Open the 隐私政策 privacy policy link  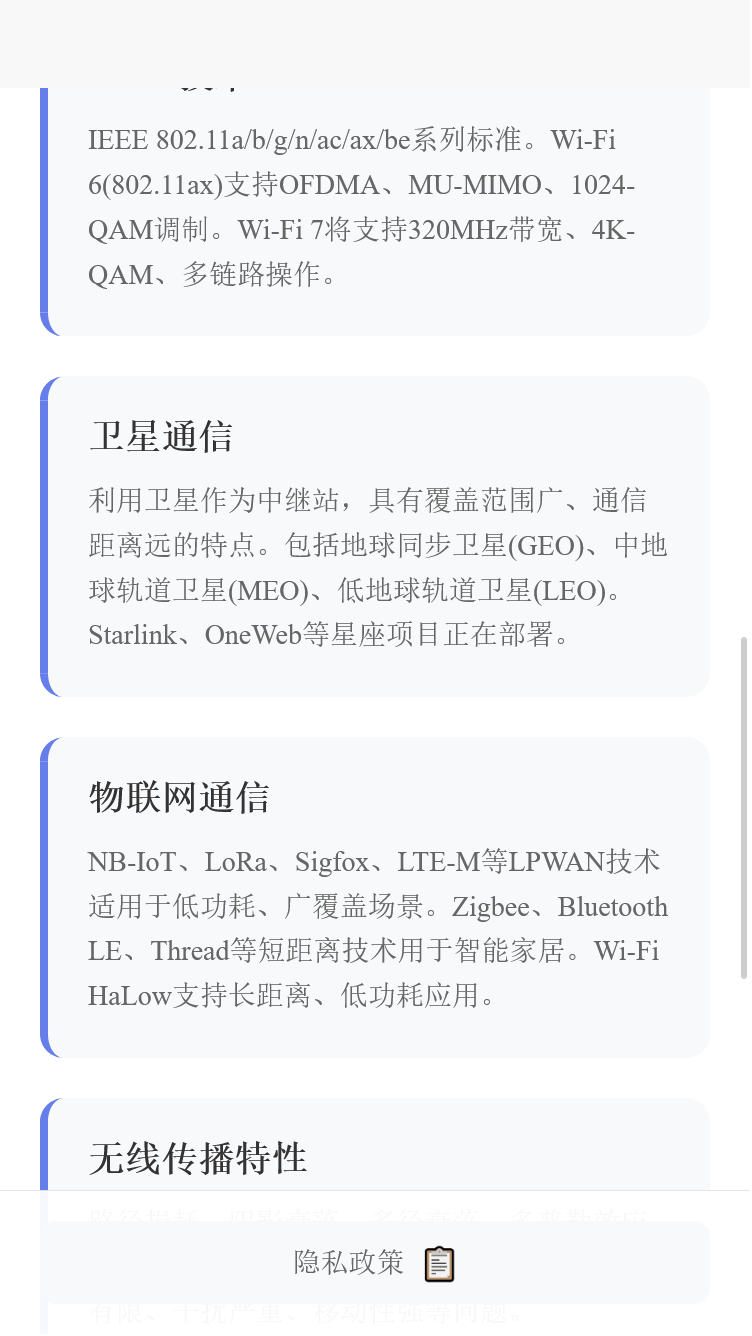click(x=348, y=1263)
